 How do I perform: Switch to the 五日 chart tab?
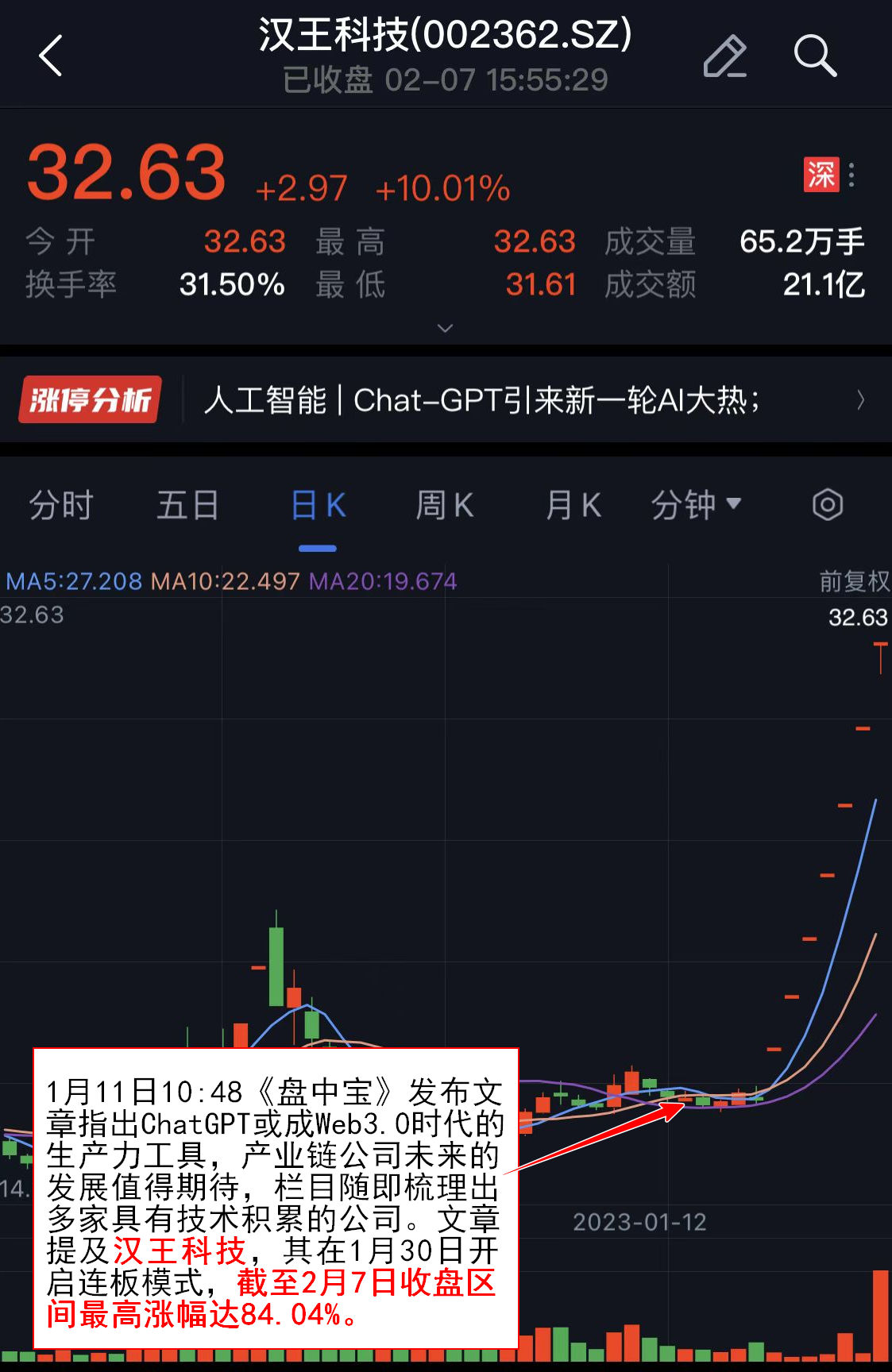coord(188,506)
